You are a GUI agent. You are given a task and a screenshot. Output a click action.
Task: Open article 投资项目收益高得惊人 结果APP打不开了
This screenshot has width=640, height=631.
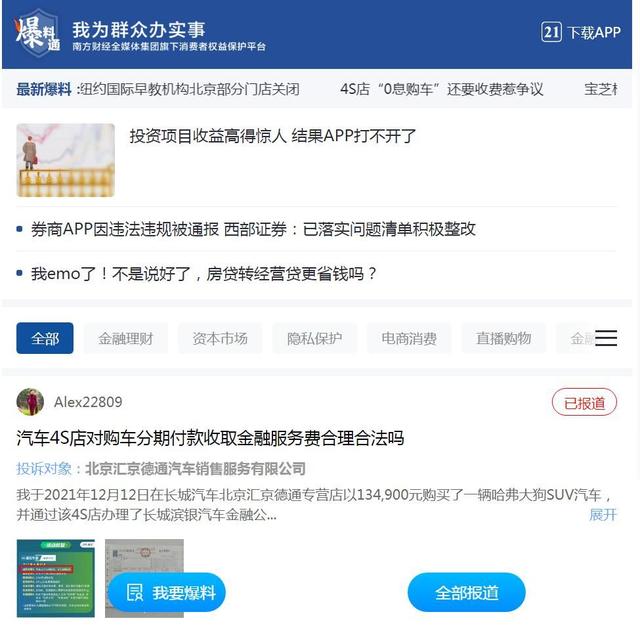pyautogui.click(x=272, y=136)
